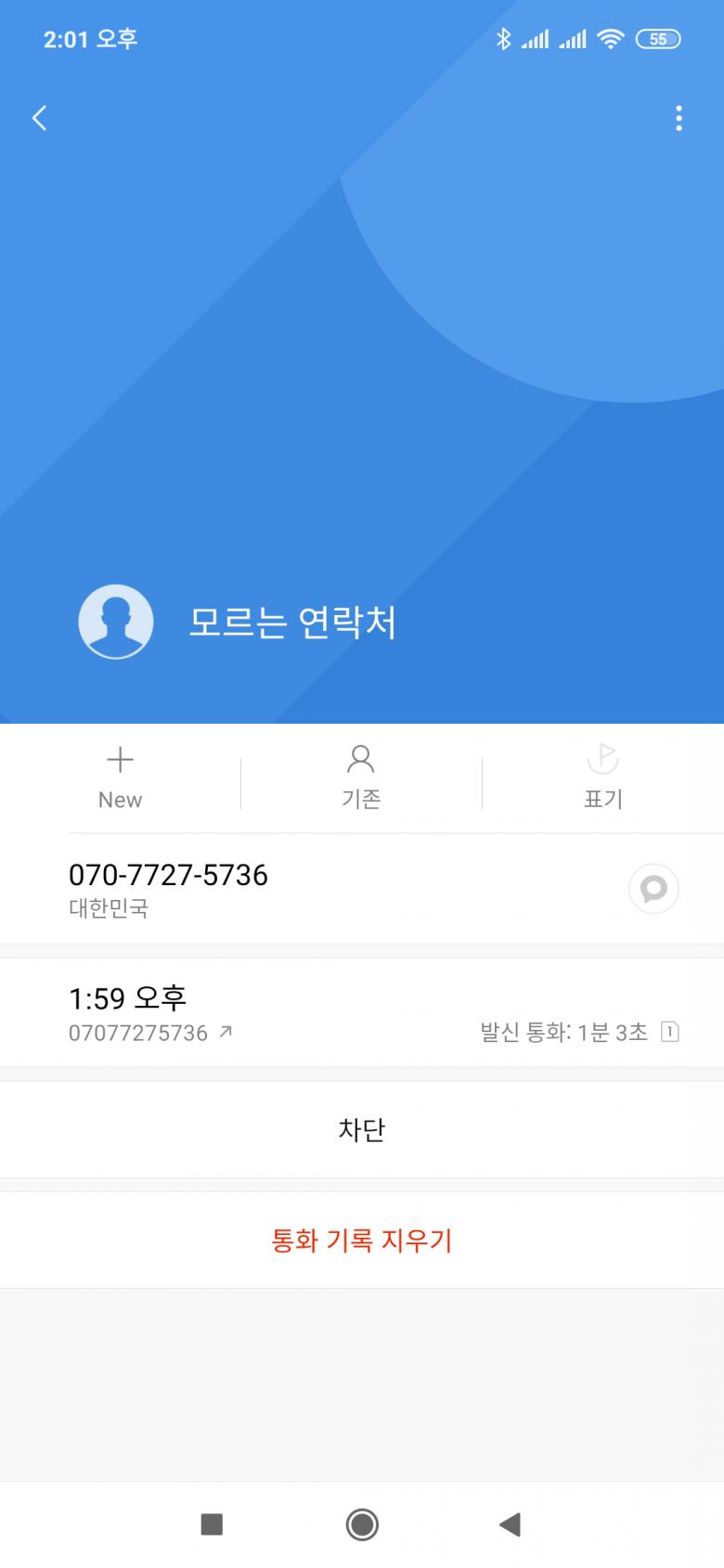Mark this number with 표기

tap(602, 778)
